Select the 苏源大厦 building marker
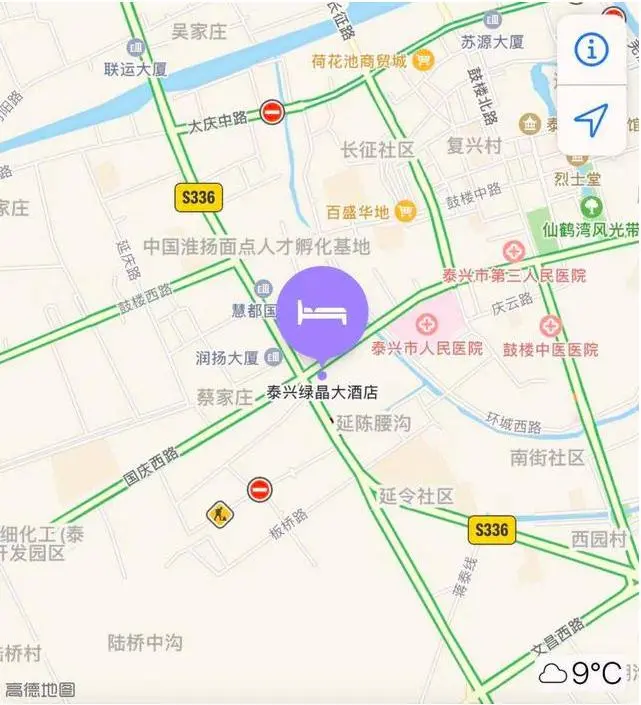Screen dimensions: 641x705 point(491,20)
